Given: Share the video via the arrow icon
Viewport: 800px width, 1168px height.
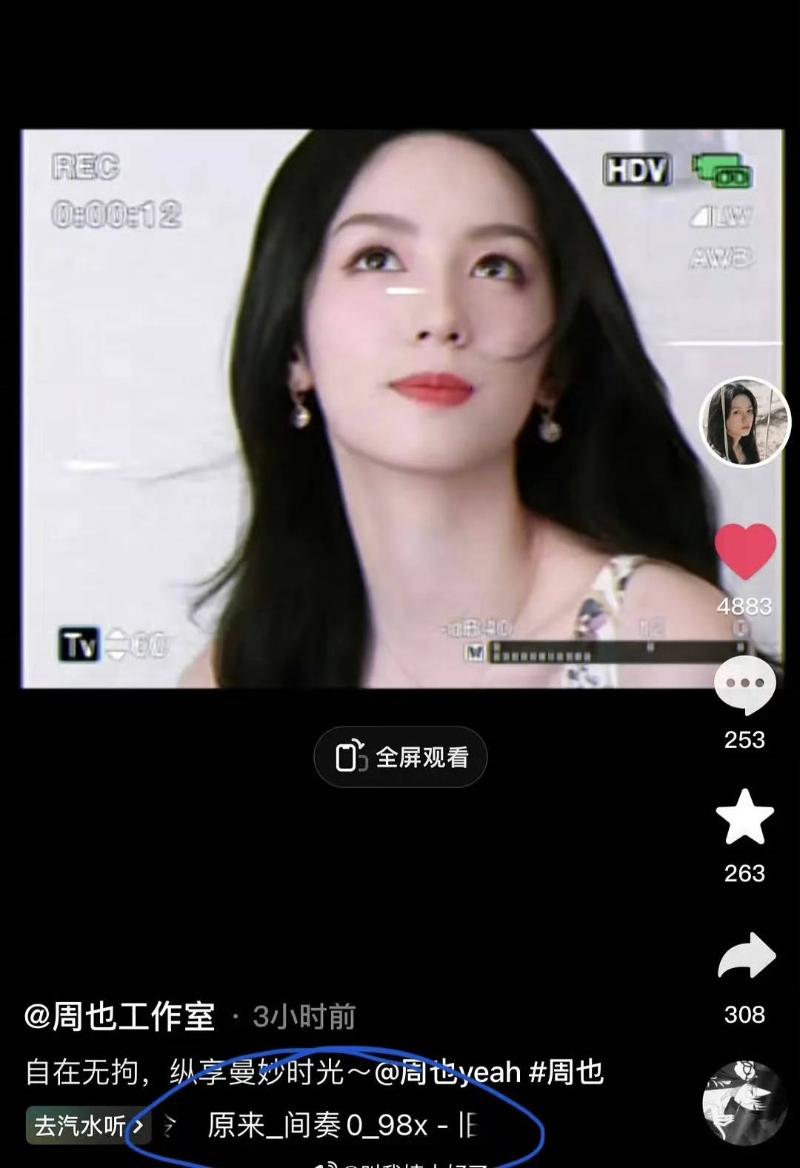Looking at the screenshot, I should [x=746, y=958].
